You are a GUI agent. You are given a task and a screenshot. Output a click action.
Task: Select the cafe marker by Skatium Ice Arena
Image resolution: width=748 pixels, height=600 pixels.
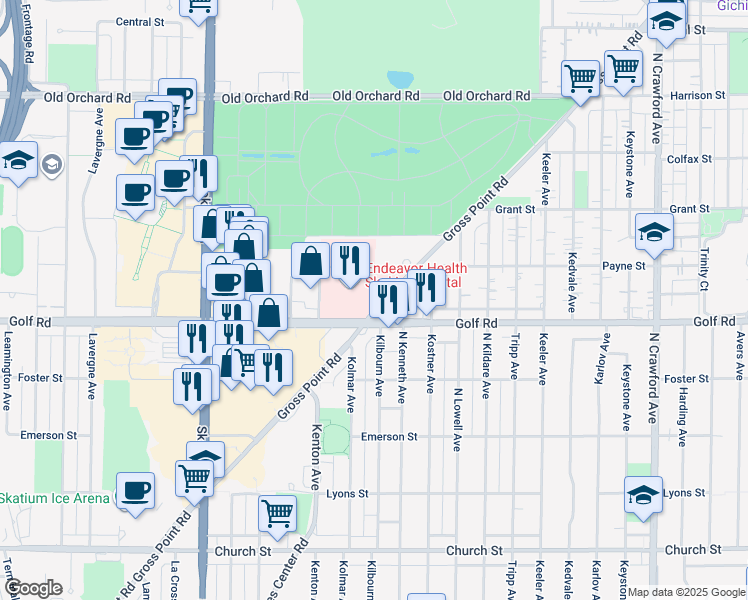[136, 491]
